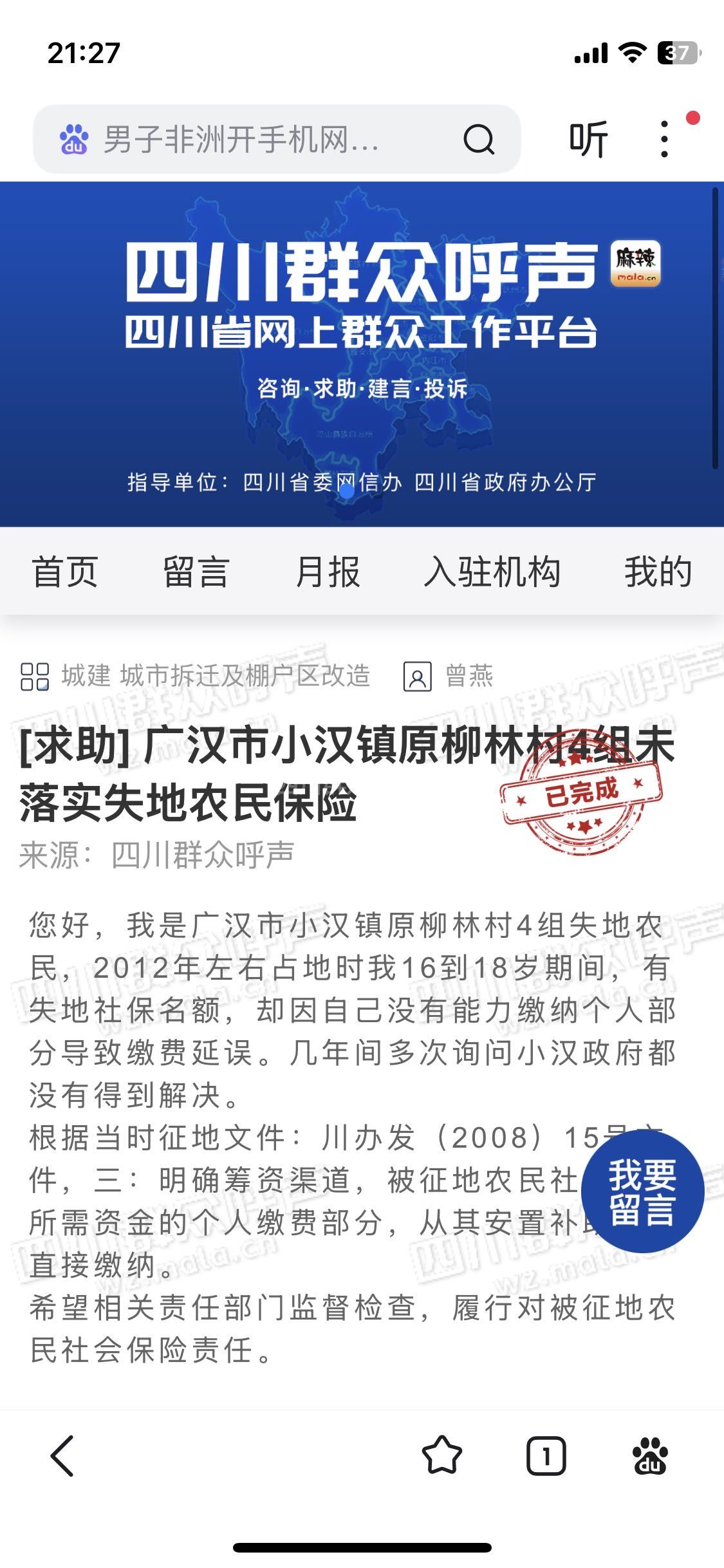Open the tab switcher showing 1

point(546,1455)
